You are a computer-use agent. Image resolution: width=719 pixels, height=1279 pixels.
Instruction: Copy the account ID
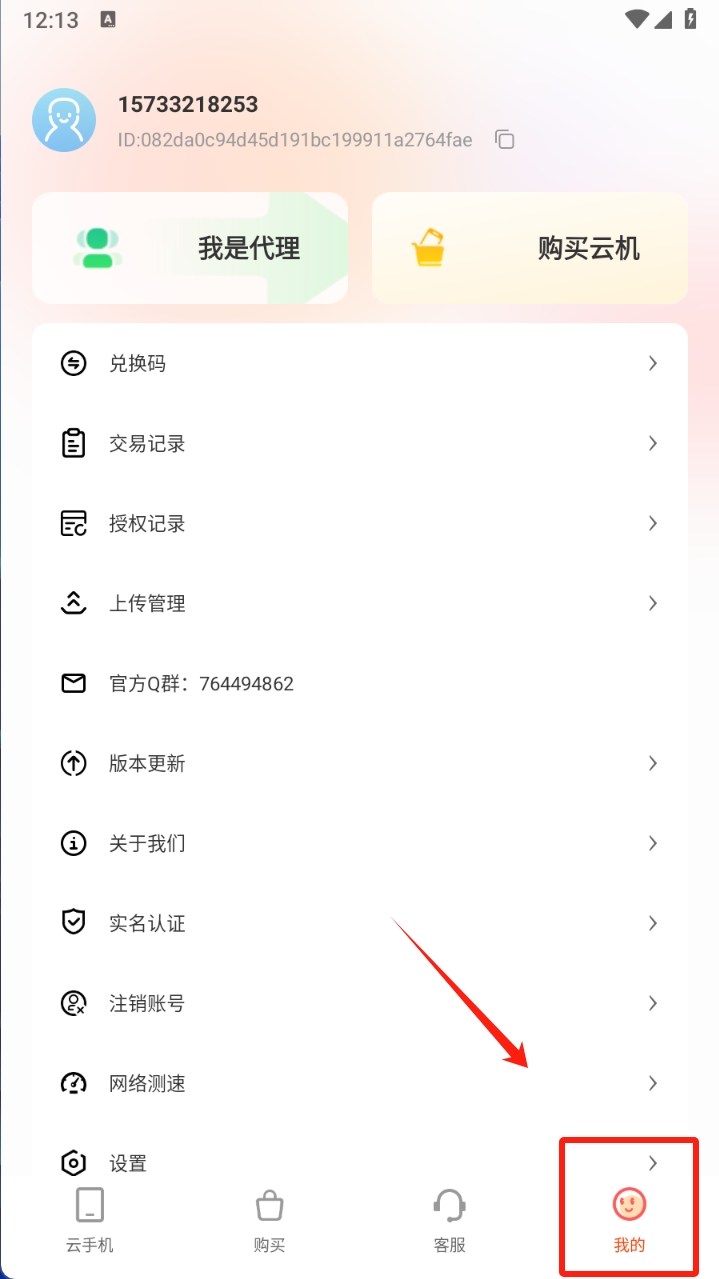tap(505, 140)
